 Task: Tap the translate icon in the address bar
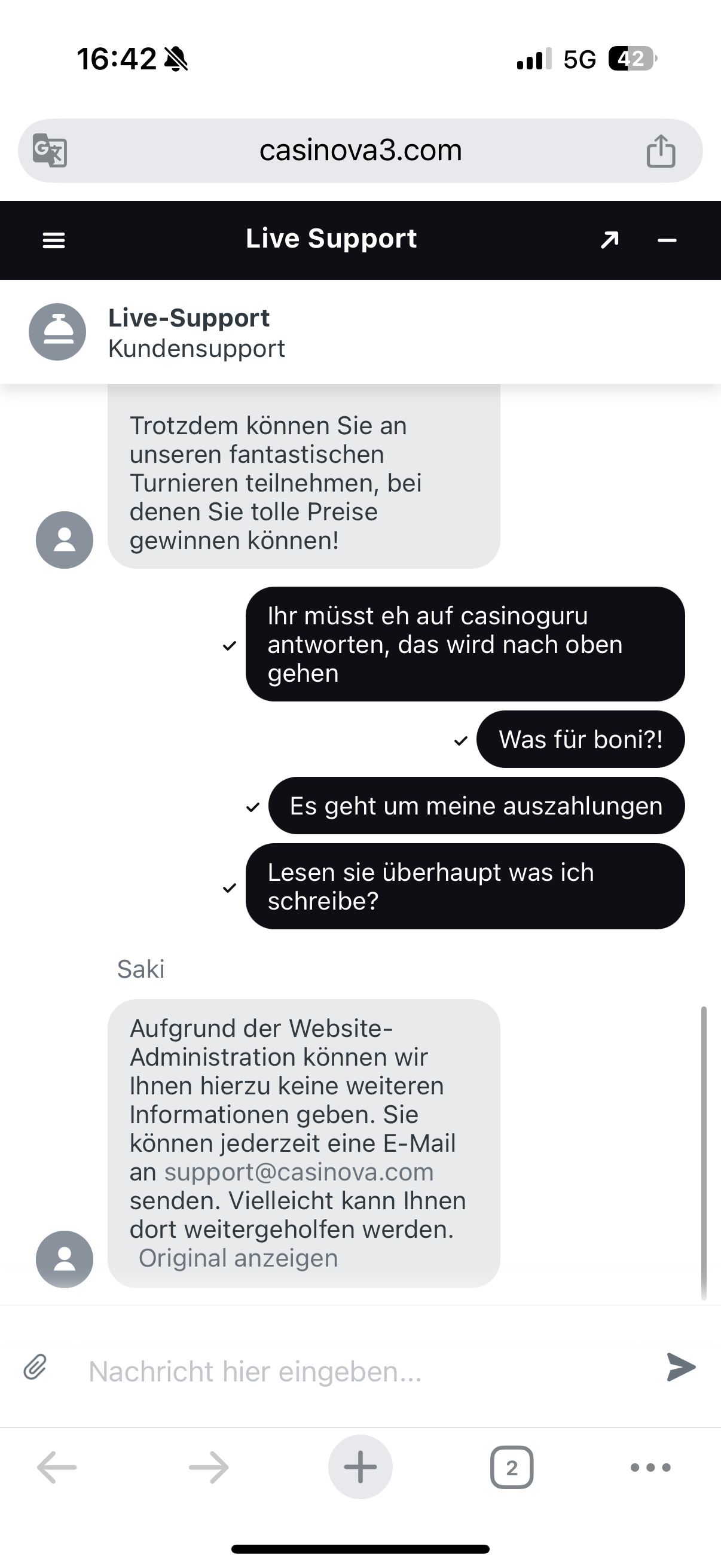pos(50,150)
